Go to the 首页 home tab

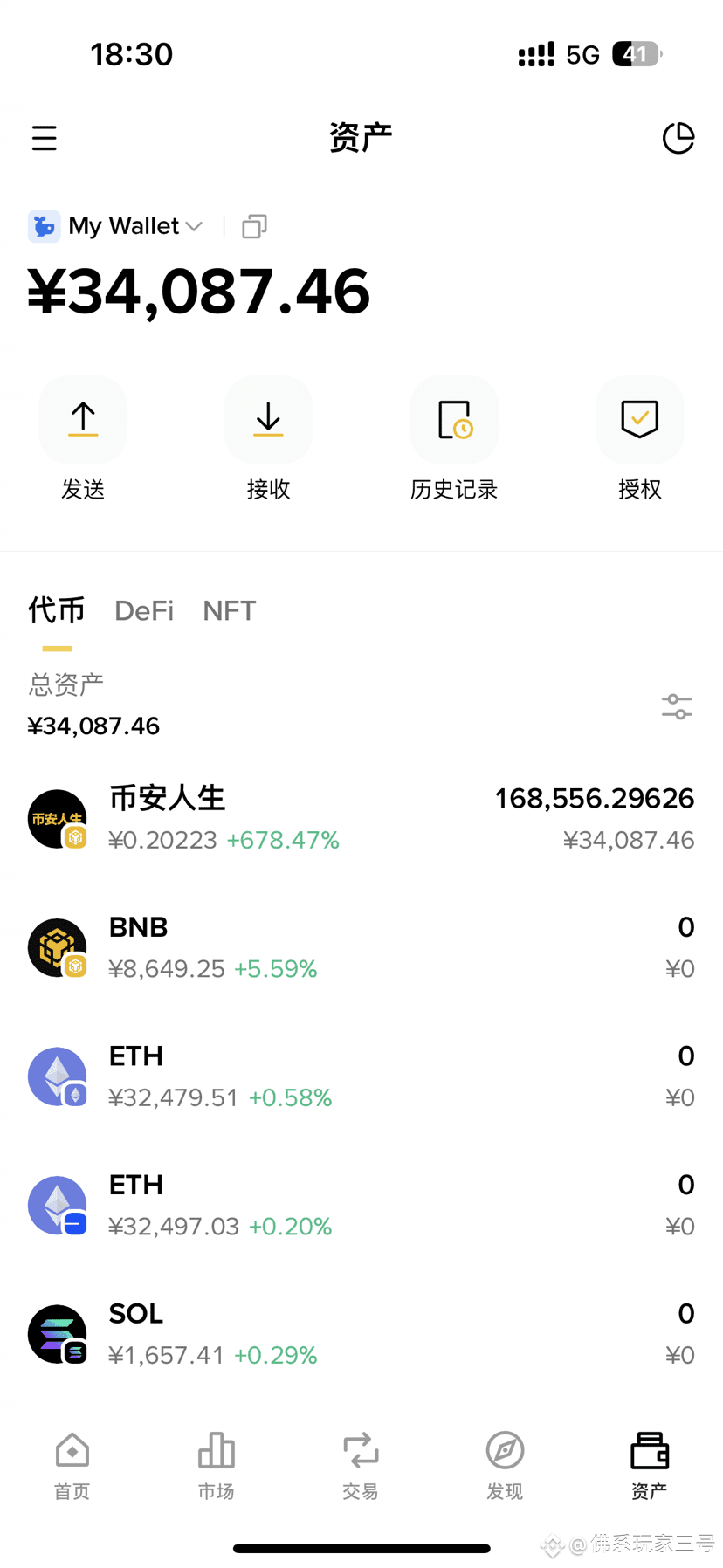pos(72,1465)
